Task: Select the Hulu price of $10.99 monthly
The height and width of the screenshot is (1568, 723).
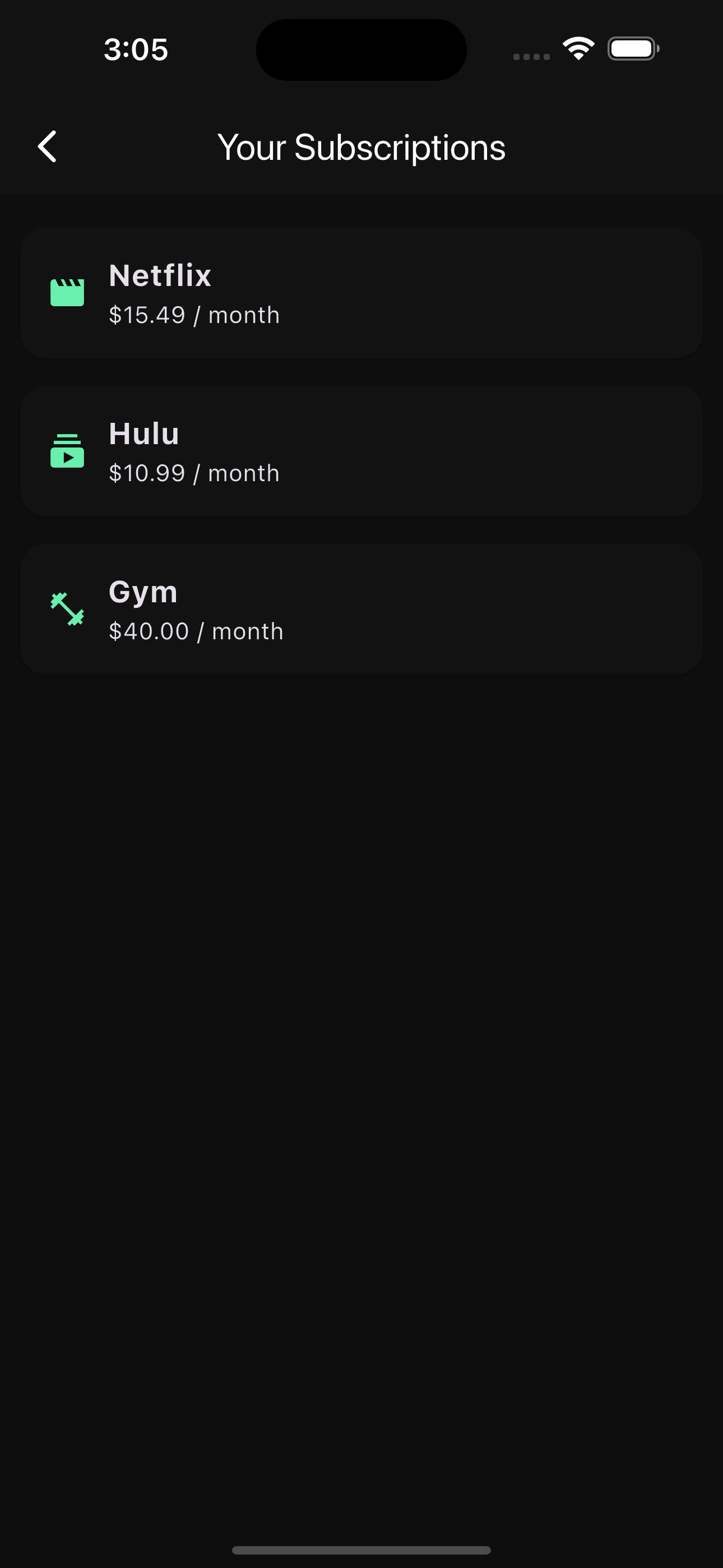Action: pyautogui.click(x=193, y=473)
